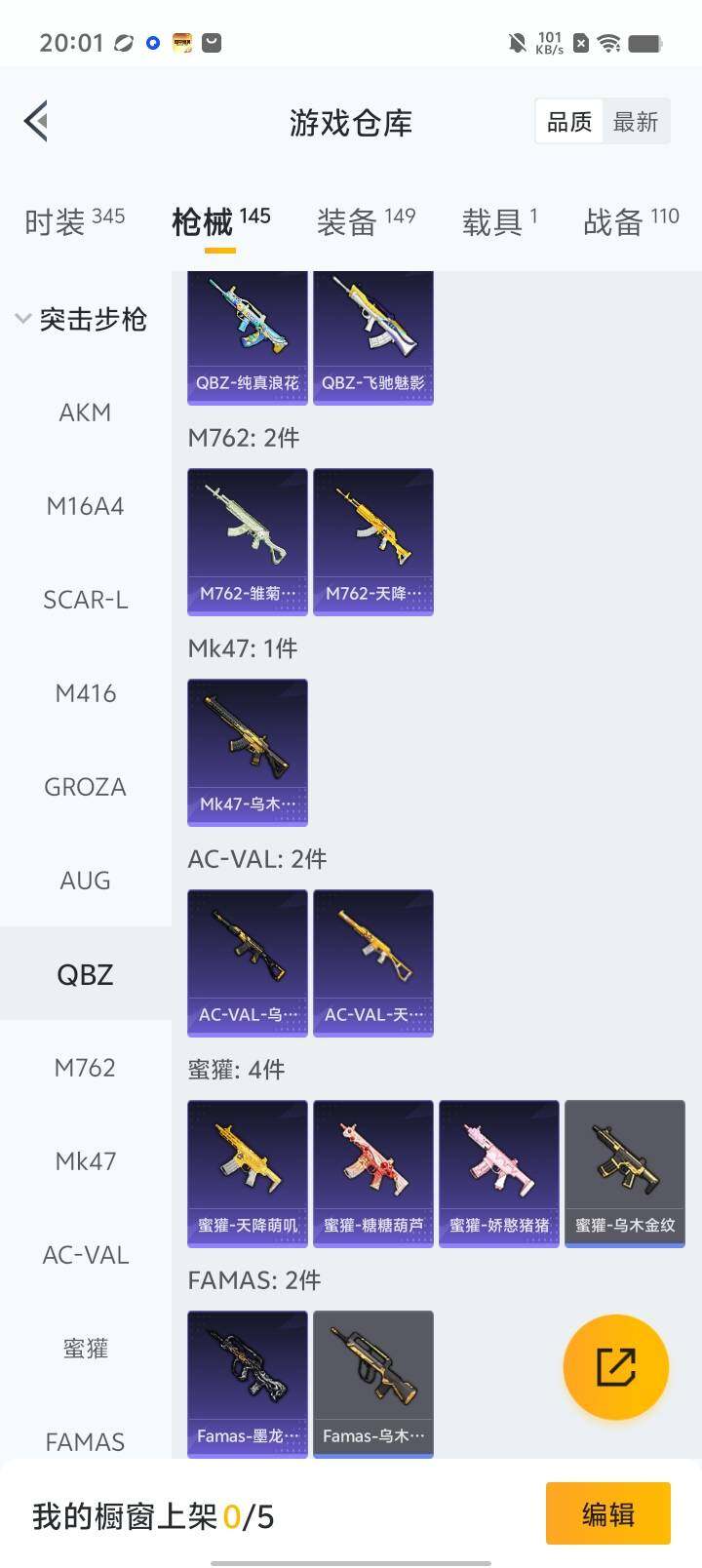702x1568 pixels.
Task: Open the 蜜獾-糖糖葫芦 skin
Action: [x=373, y=1173]
